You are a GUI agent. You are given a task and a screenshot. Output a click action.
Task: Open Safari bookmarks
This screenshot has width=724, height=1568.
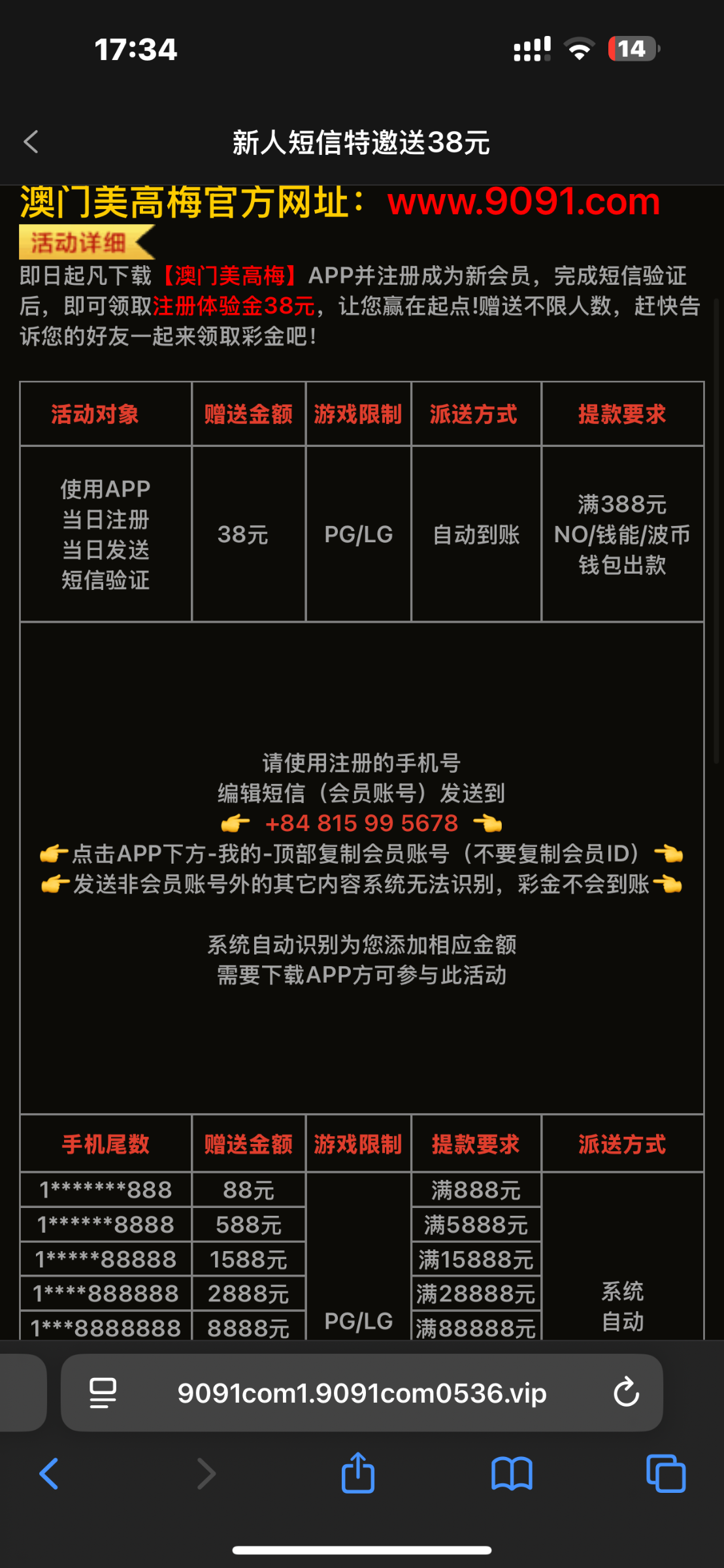512,1474
